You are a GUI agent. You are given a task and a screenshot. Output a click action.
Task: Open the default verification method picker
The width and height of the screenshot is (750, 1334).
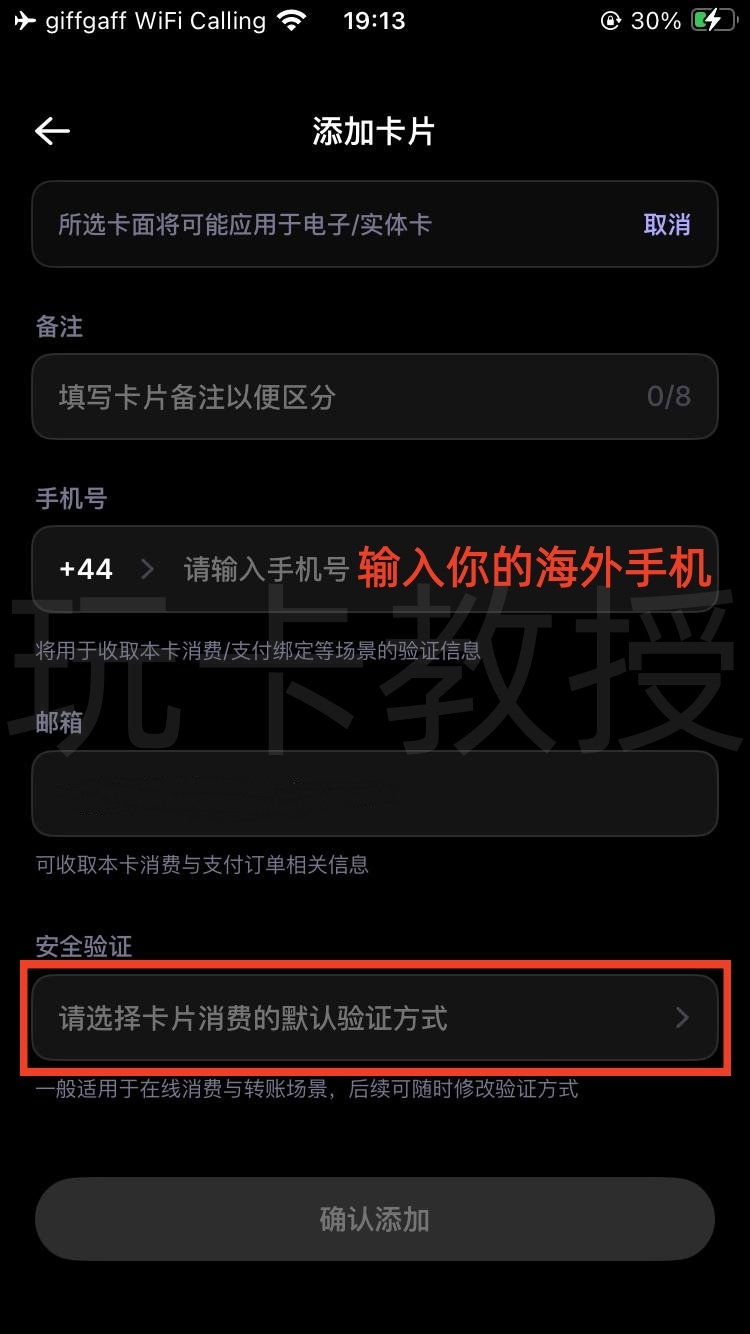click(375, 1017)
